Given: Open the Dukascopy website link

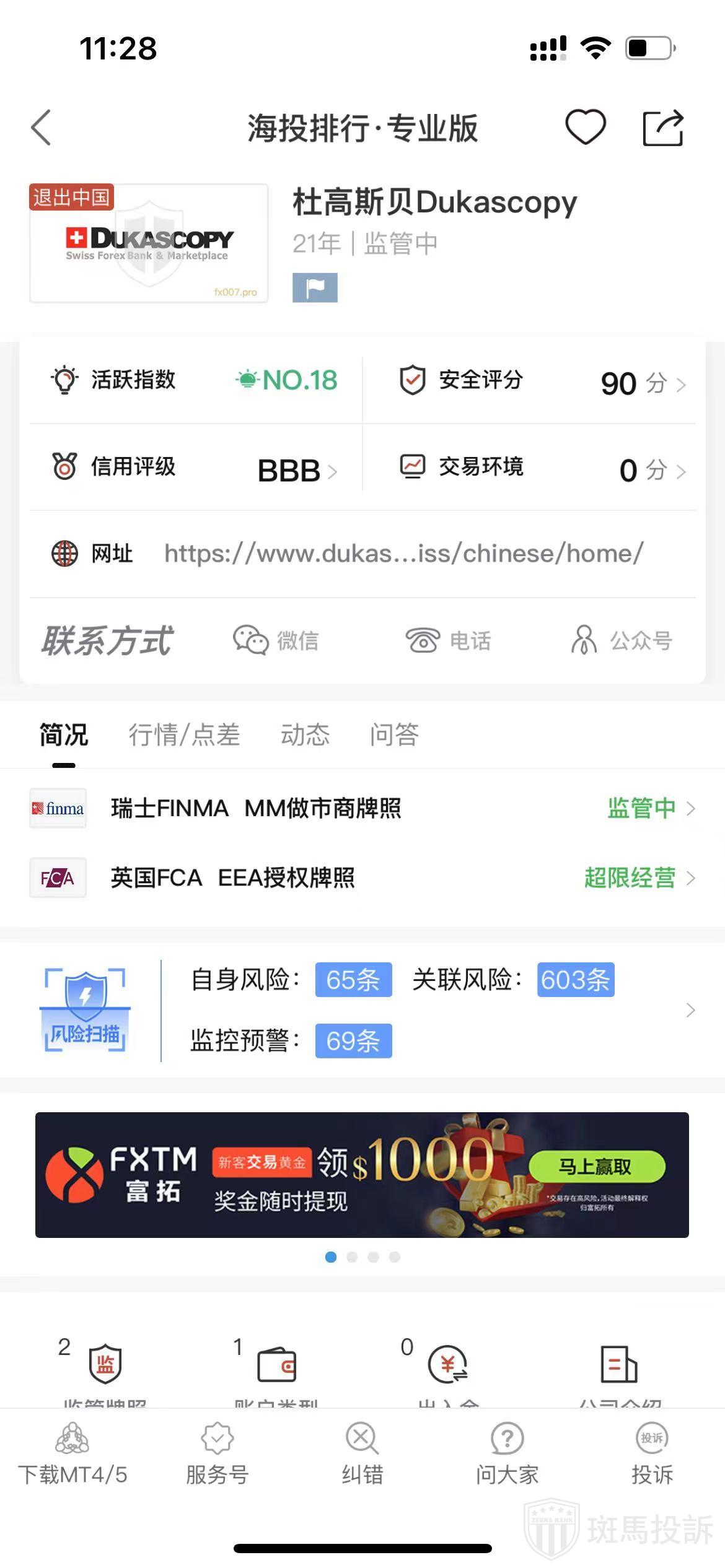Looking at the screenshot, I should tap(403, 554).
